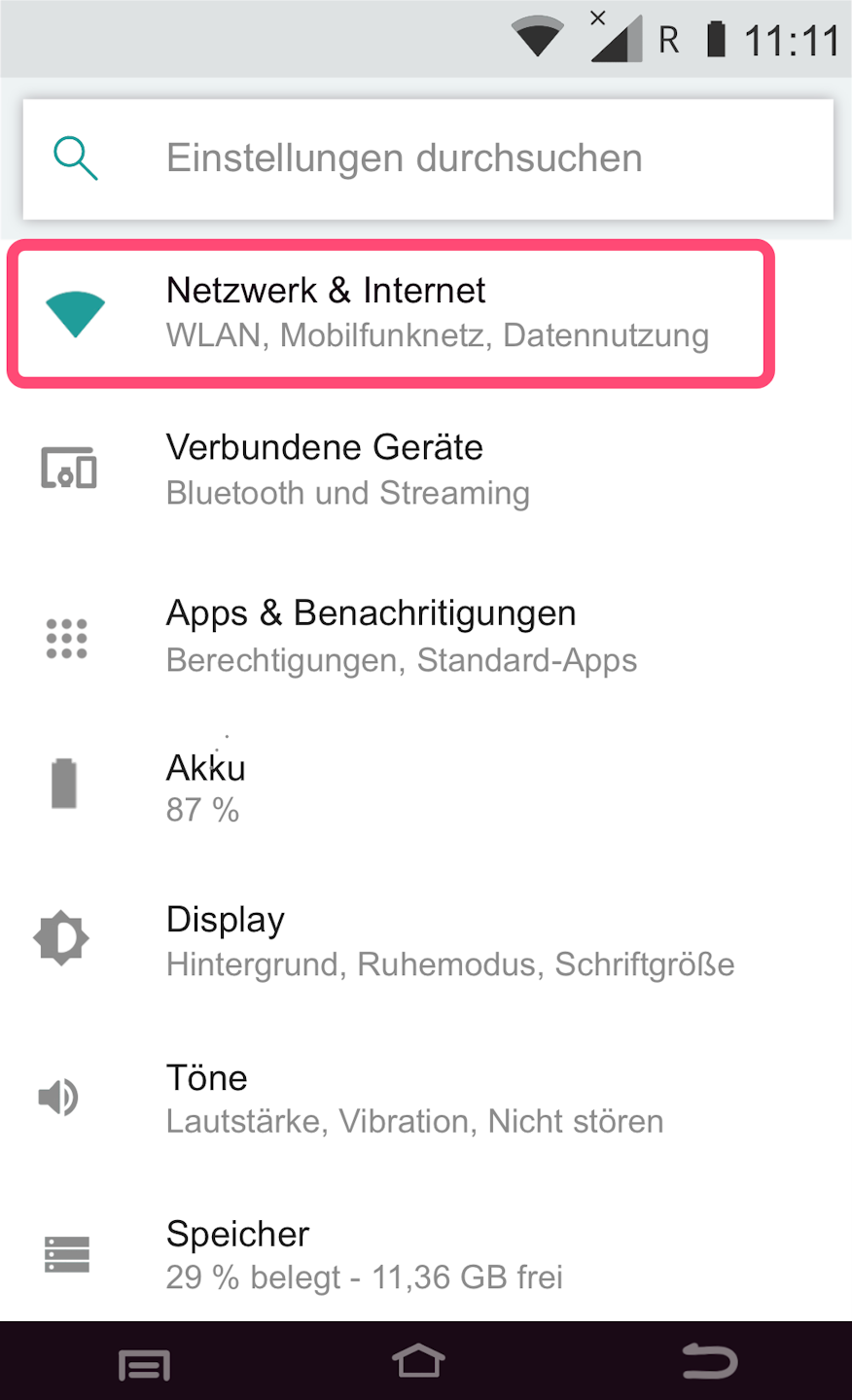Go to Apps & Benachrichtigungen
Screen dimensions: 852x1400
coord(426,636)
